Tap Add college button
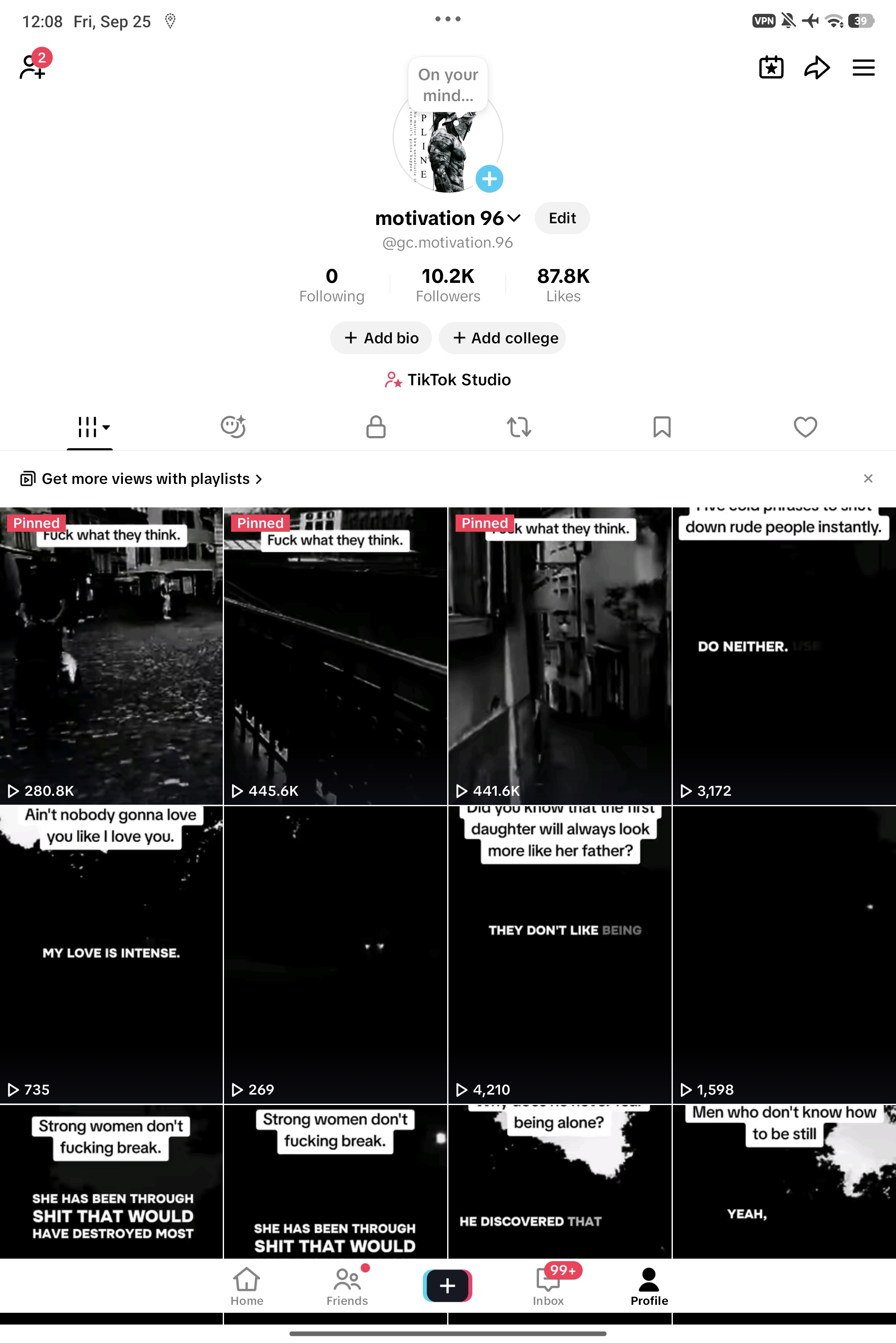 pos(502,338)
